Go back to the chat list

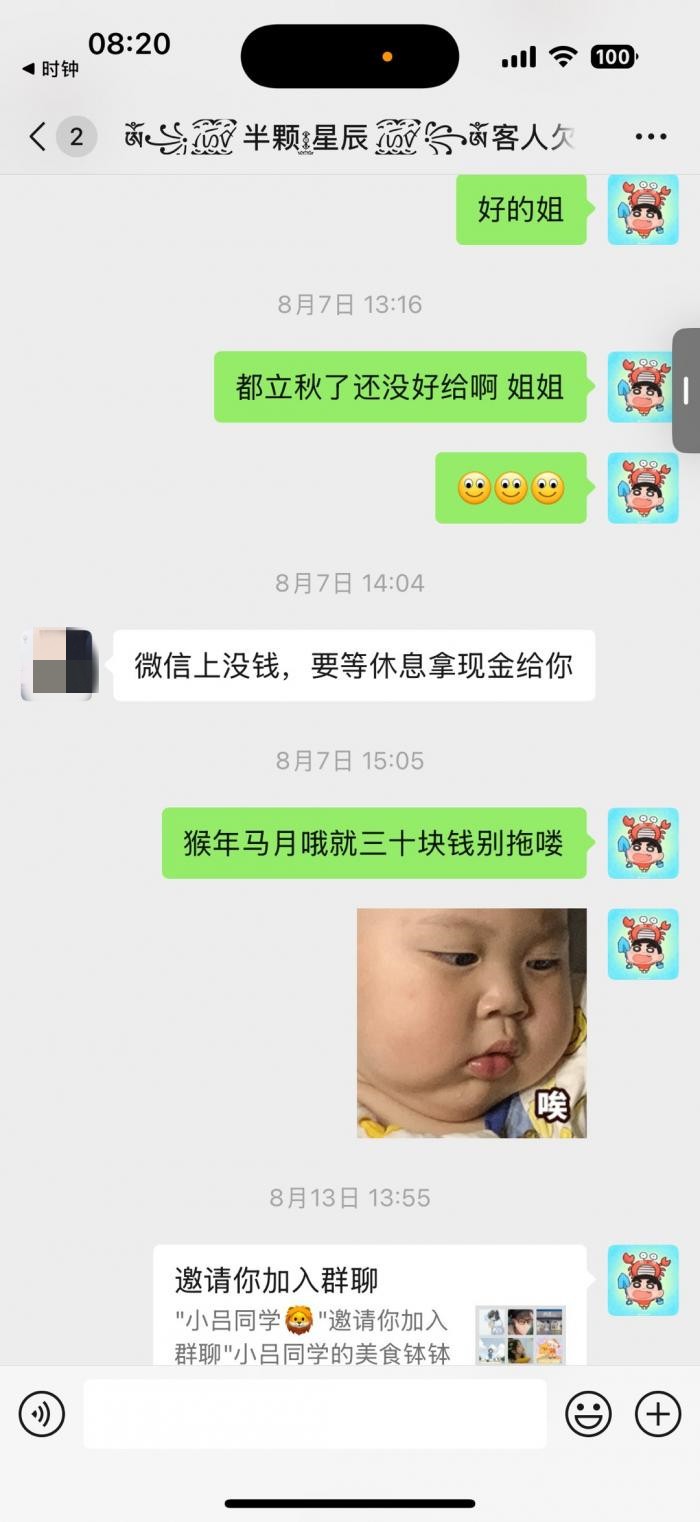click(x=38, y=137)
